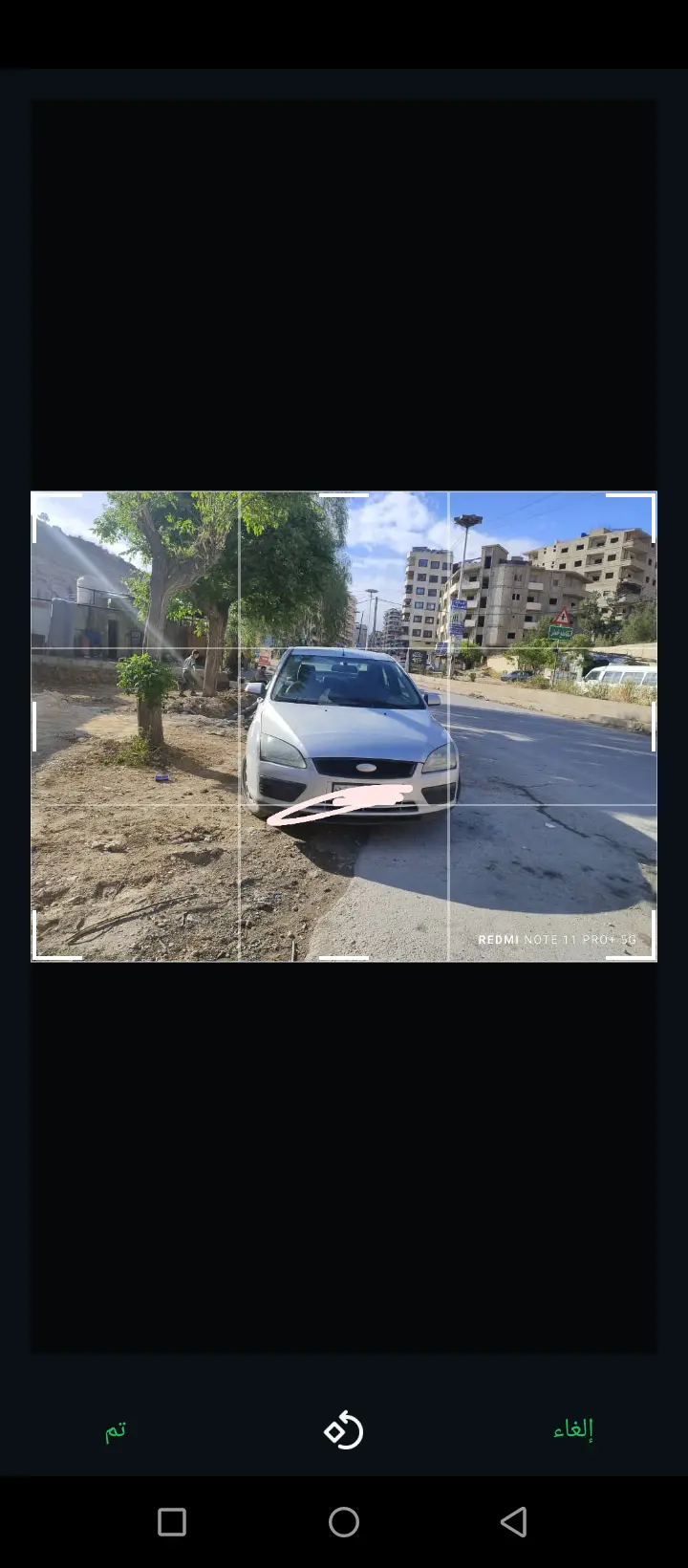Rotate the image with the rotate icon
The height and width of the screenshot is (1568, 688).
pyautogui.click(x=344, y=1430)
